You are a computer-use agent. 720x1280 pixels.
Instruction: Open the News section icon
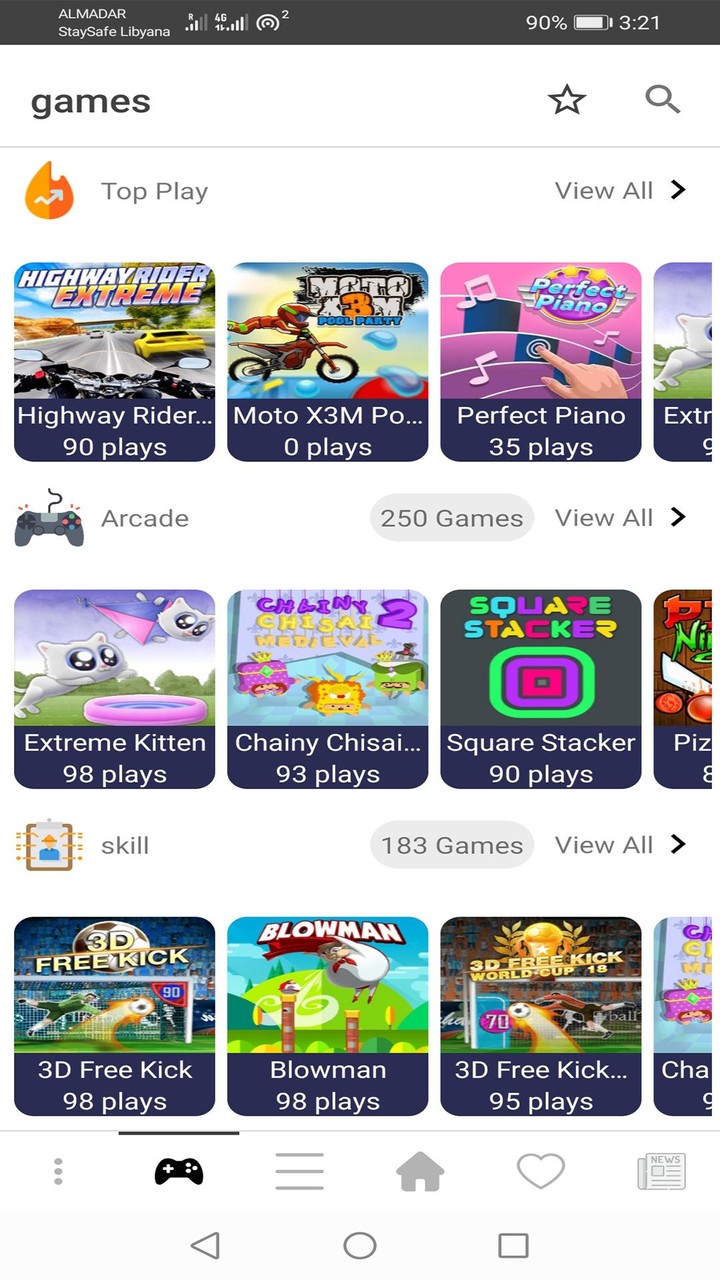point(660,1170)
